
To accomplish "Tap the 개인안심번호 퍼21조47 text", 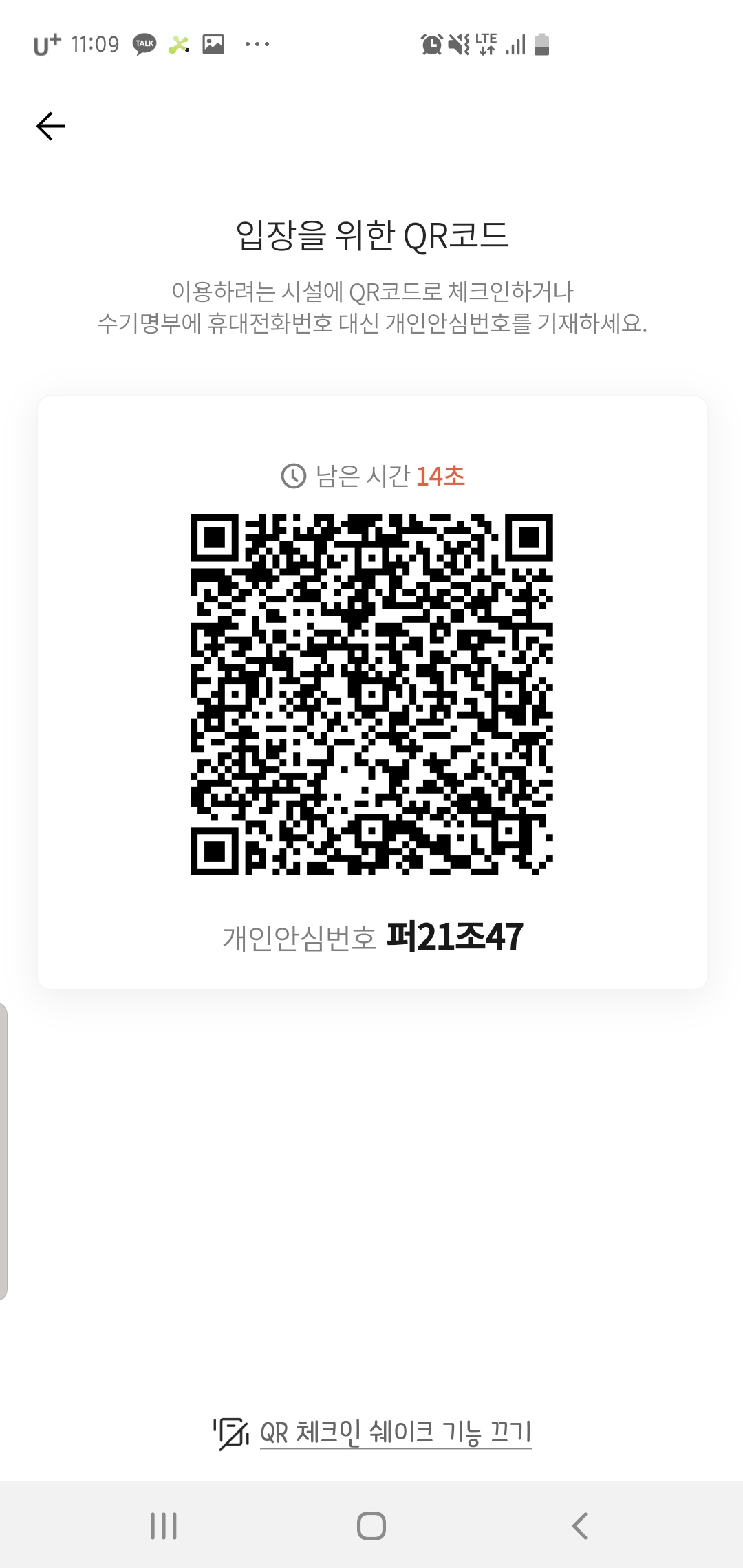I will pyautogui.click(x=371, y=933).
